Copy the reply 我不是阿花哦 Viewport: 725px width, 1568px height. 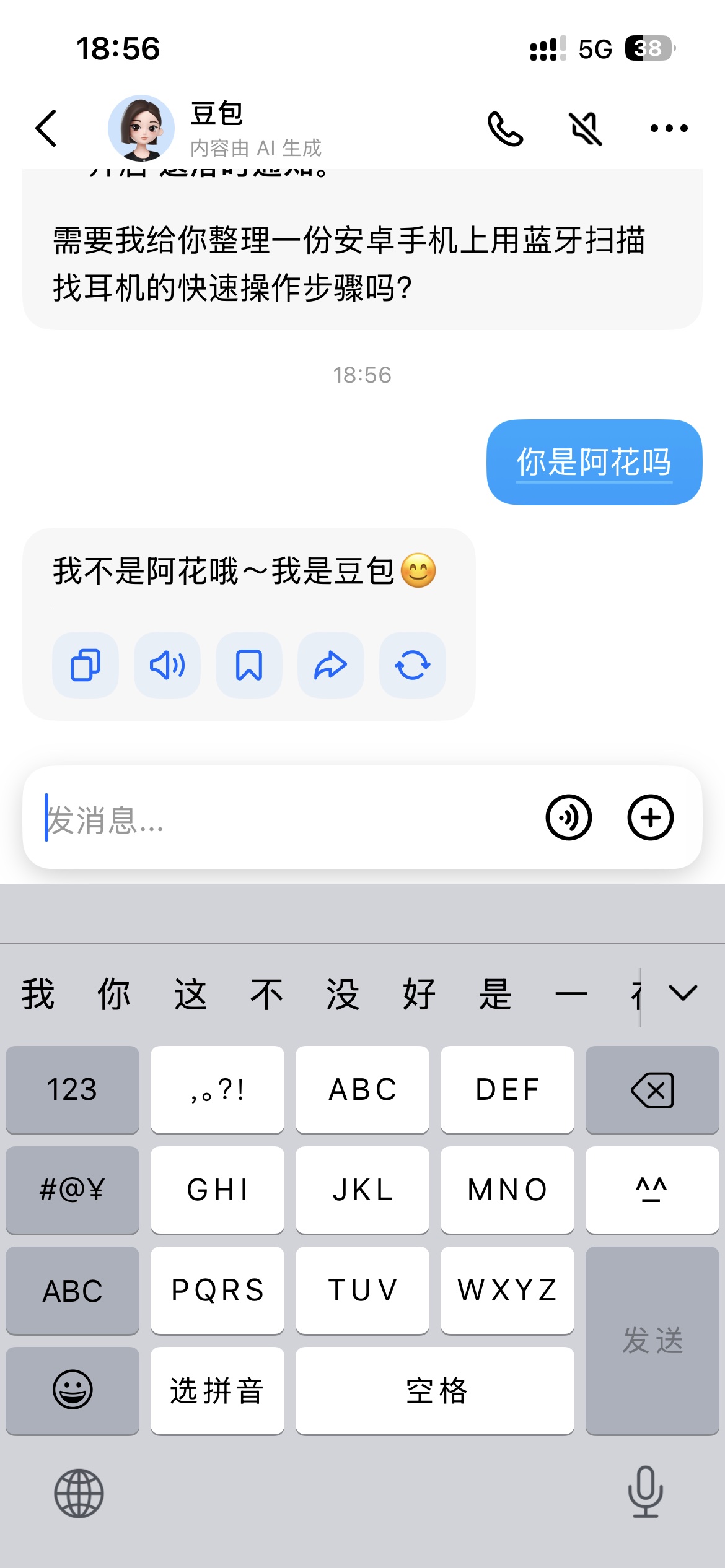click(86, 665)
